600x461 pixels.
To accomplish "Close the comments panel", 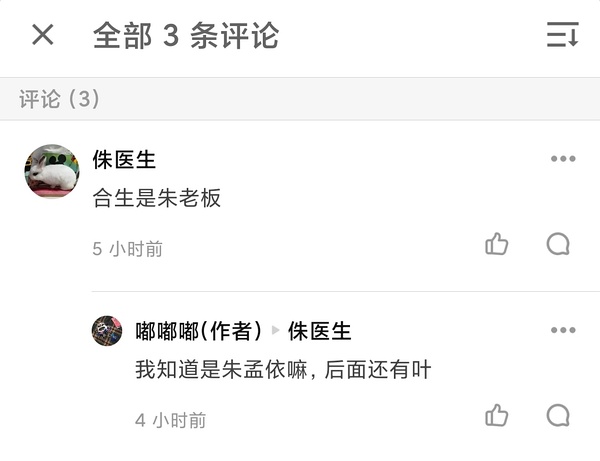I will pyautogui.click(x=42, y=35).
